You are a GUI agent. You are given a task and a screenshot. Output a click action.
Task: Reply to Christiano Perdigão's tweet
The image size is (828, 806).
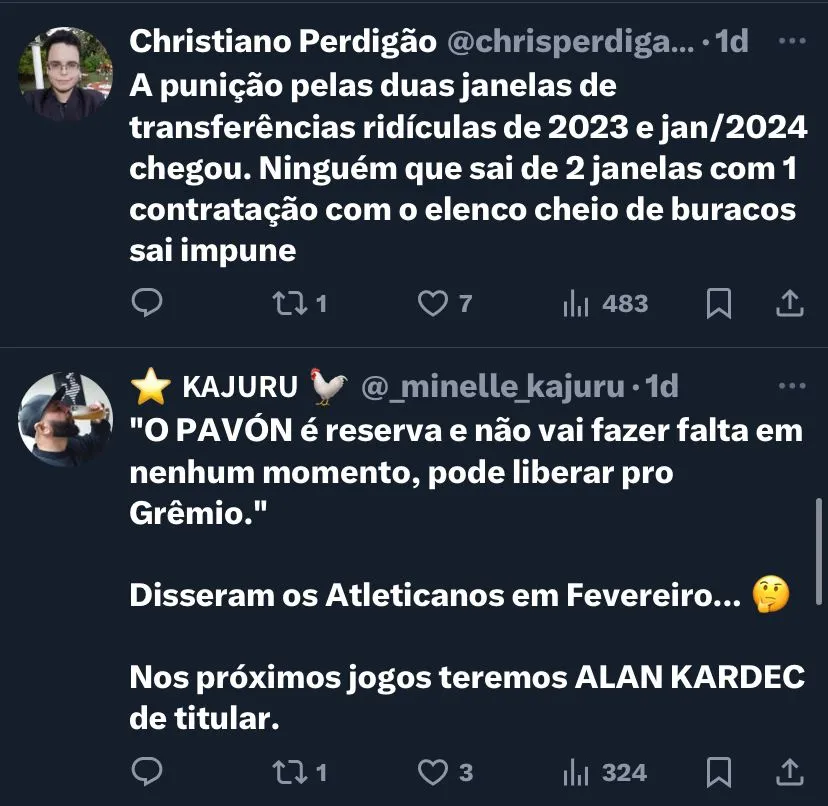click(147, 303)
